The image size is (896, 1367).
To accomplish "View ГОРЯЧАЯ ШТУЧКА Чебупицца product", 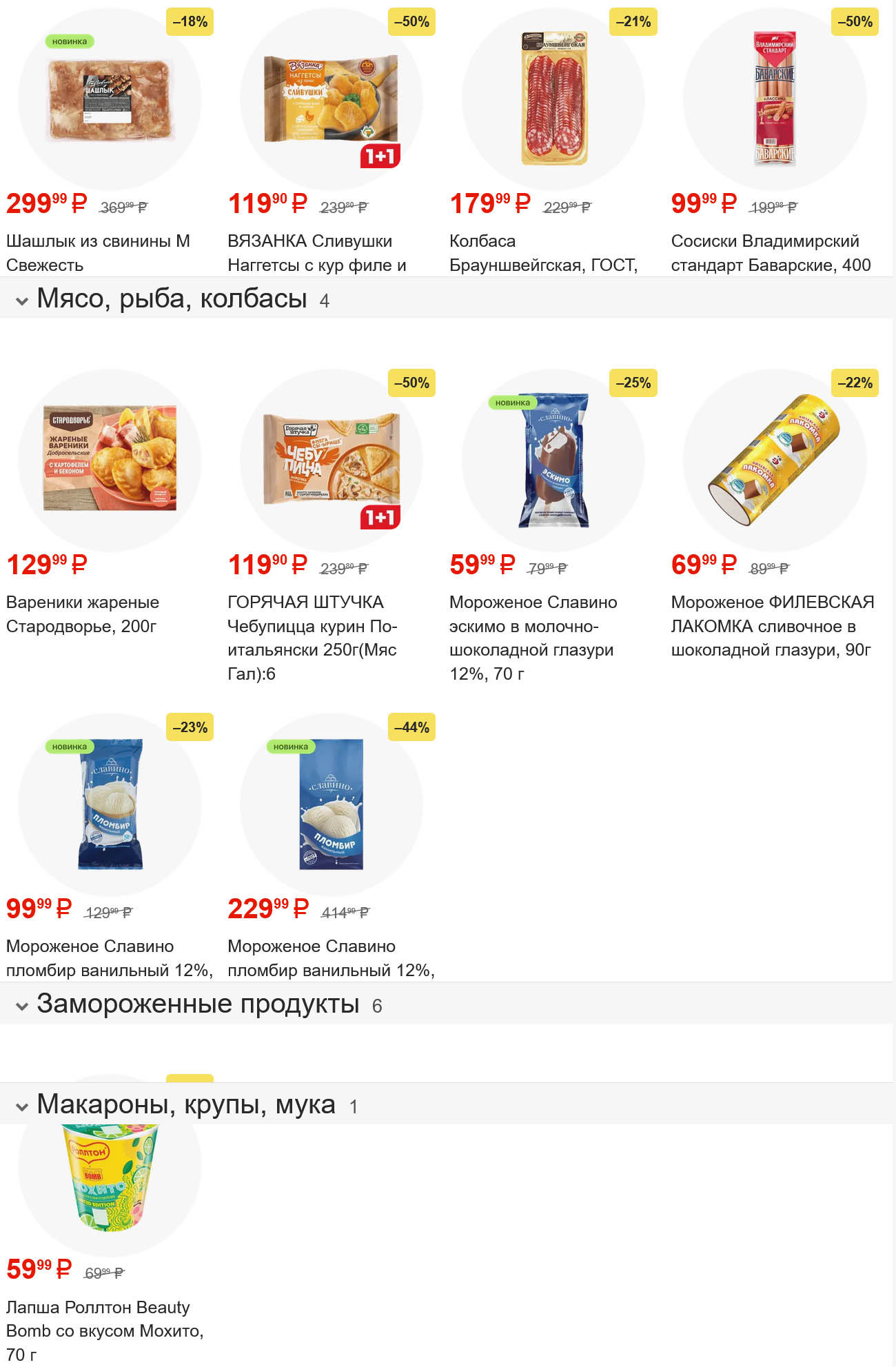I will (x=332, y=460).
